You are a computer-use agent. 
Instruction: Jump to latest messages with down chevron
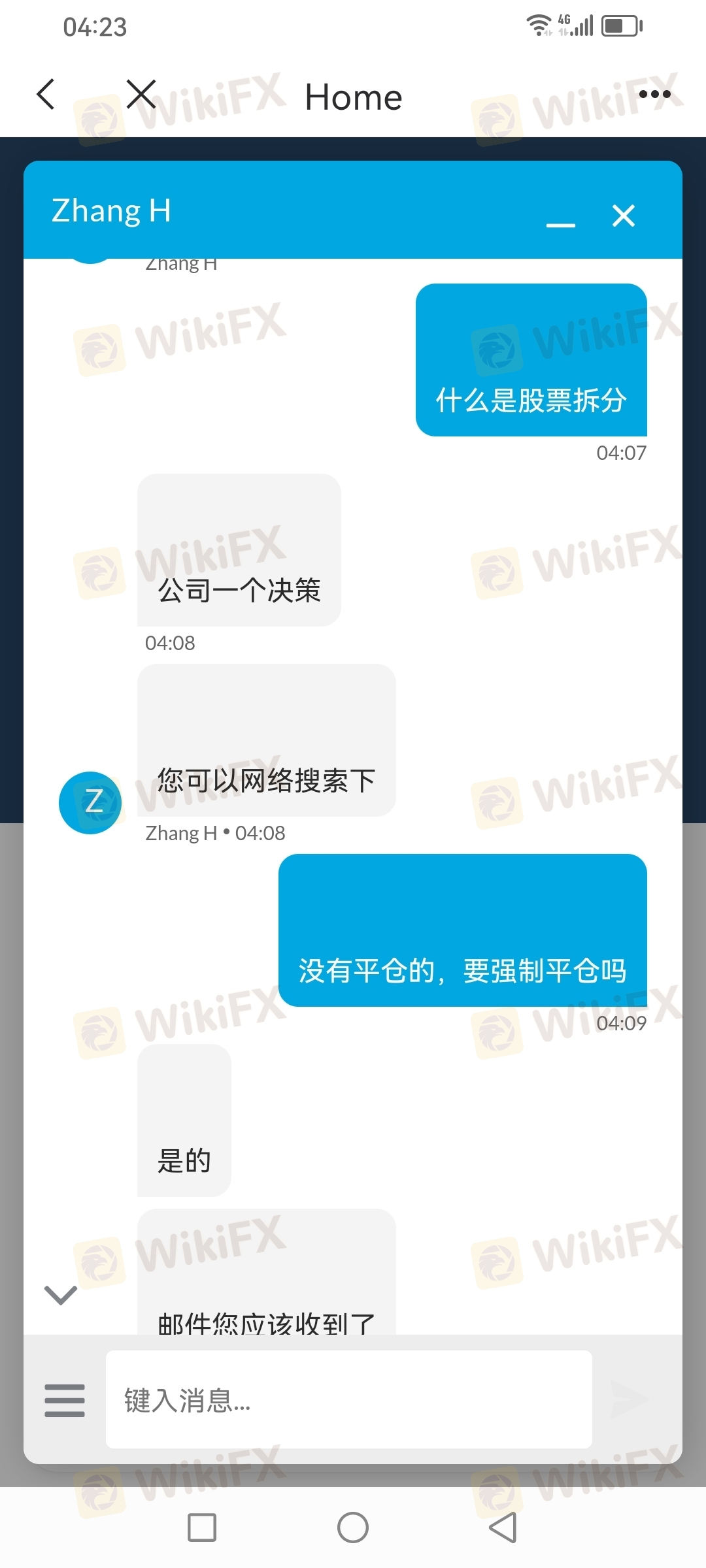pos(61,1294)
